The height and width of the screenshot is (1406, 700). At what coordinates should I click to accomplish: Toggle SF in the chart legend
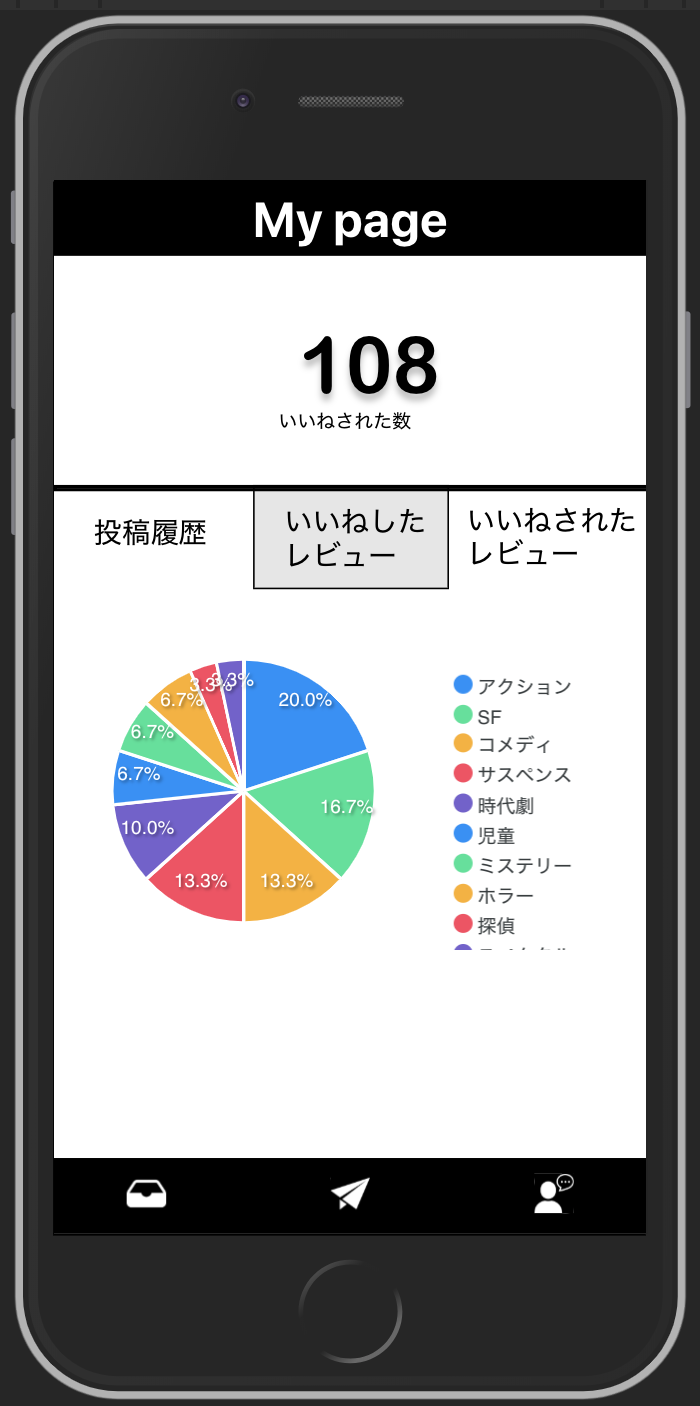479,716
